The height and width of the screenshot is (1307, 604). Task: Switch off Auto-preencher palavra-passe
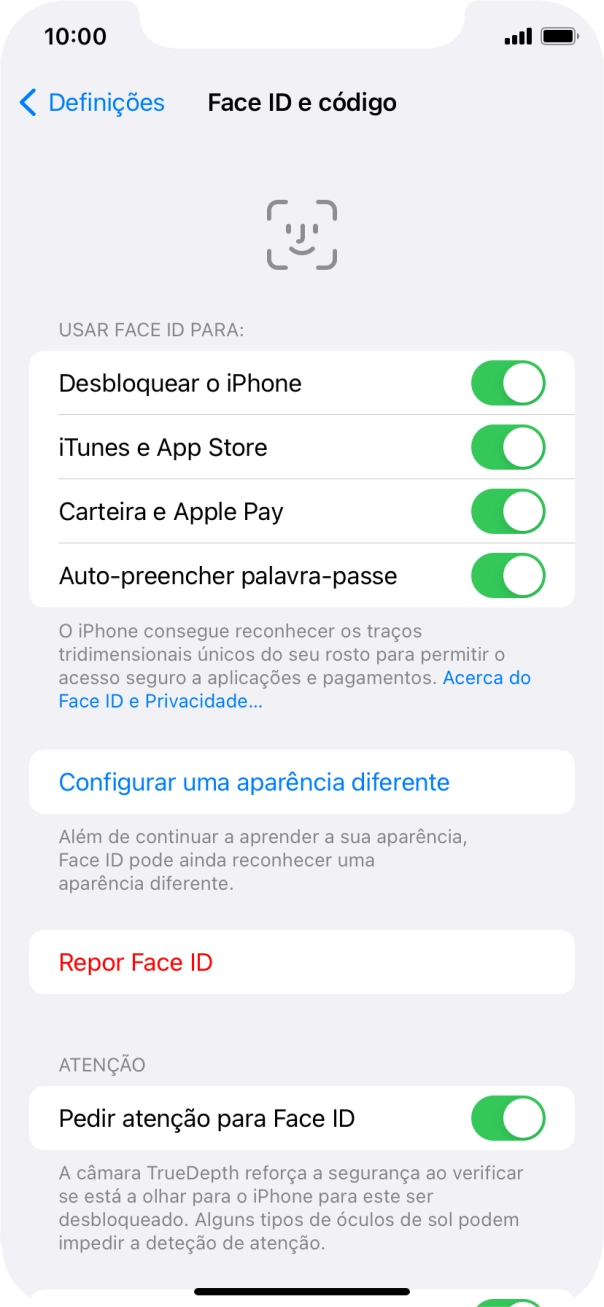click(508, 576)
